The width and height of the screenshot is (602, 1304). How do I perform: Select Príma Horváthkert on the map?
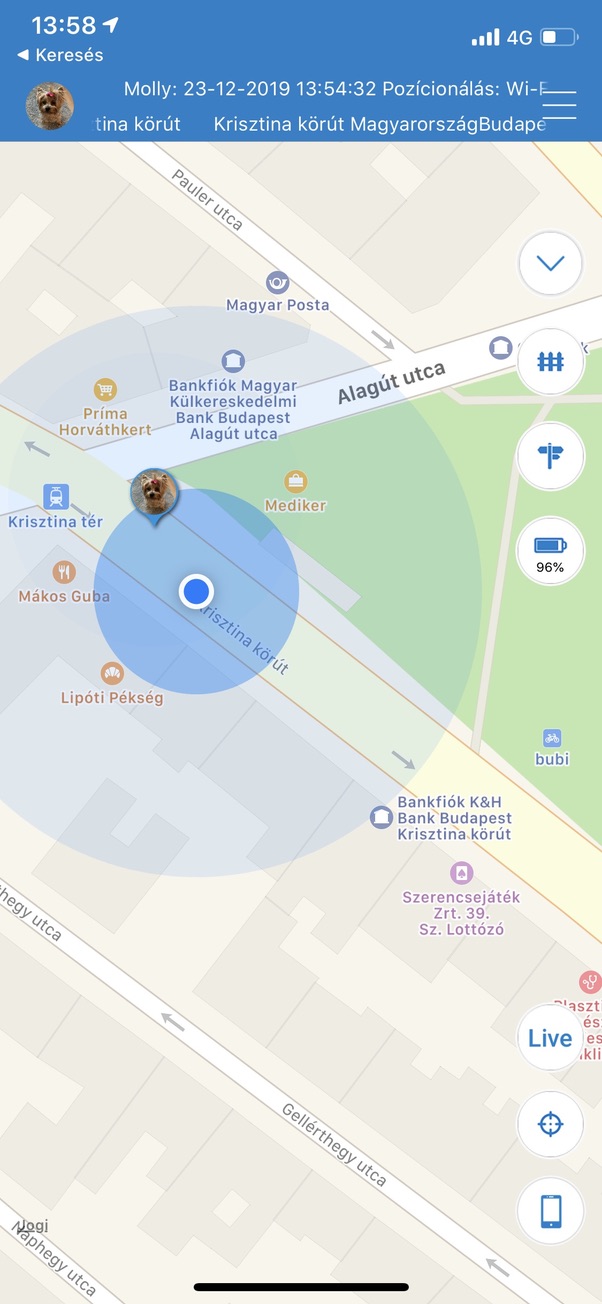tap(105, 390)
